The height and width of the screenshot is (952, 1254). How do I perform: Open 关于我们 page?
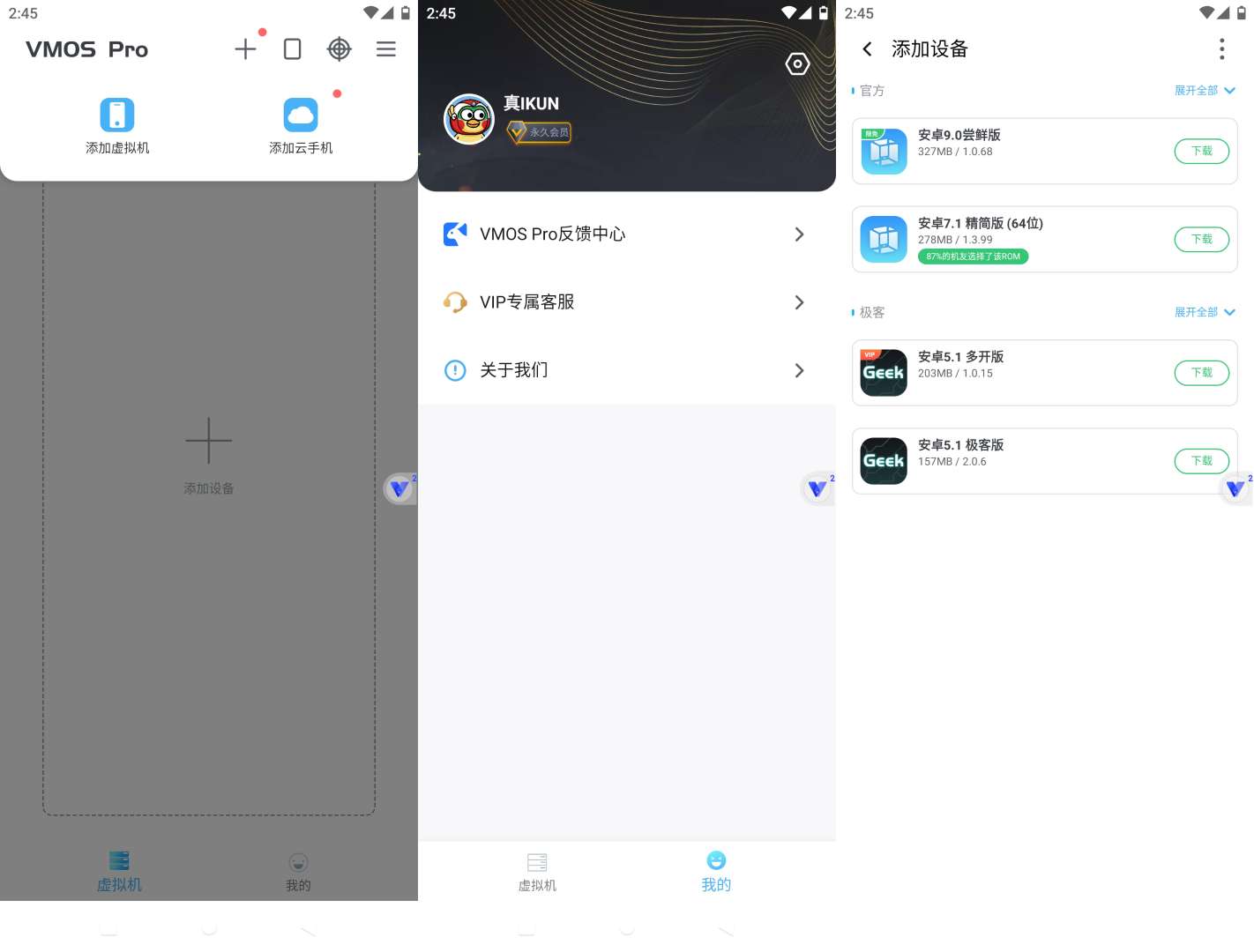point(626,370)
